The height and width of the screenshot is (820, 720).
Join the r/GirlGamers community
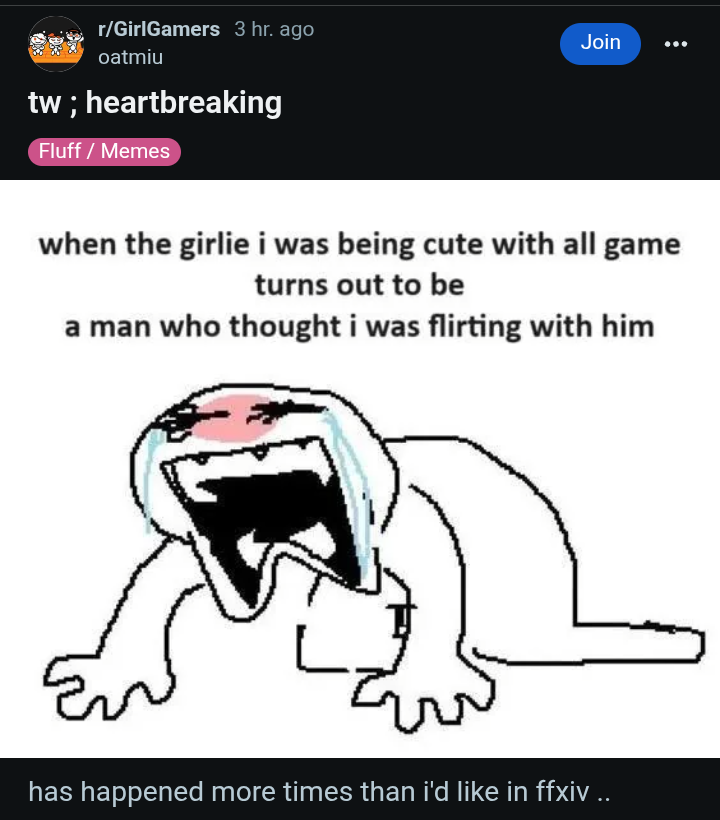tap(600, 43)
